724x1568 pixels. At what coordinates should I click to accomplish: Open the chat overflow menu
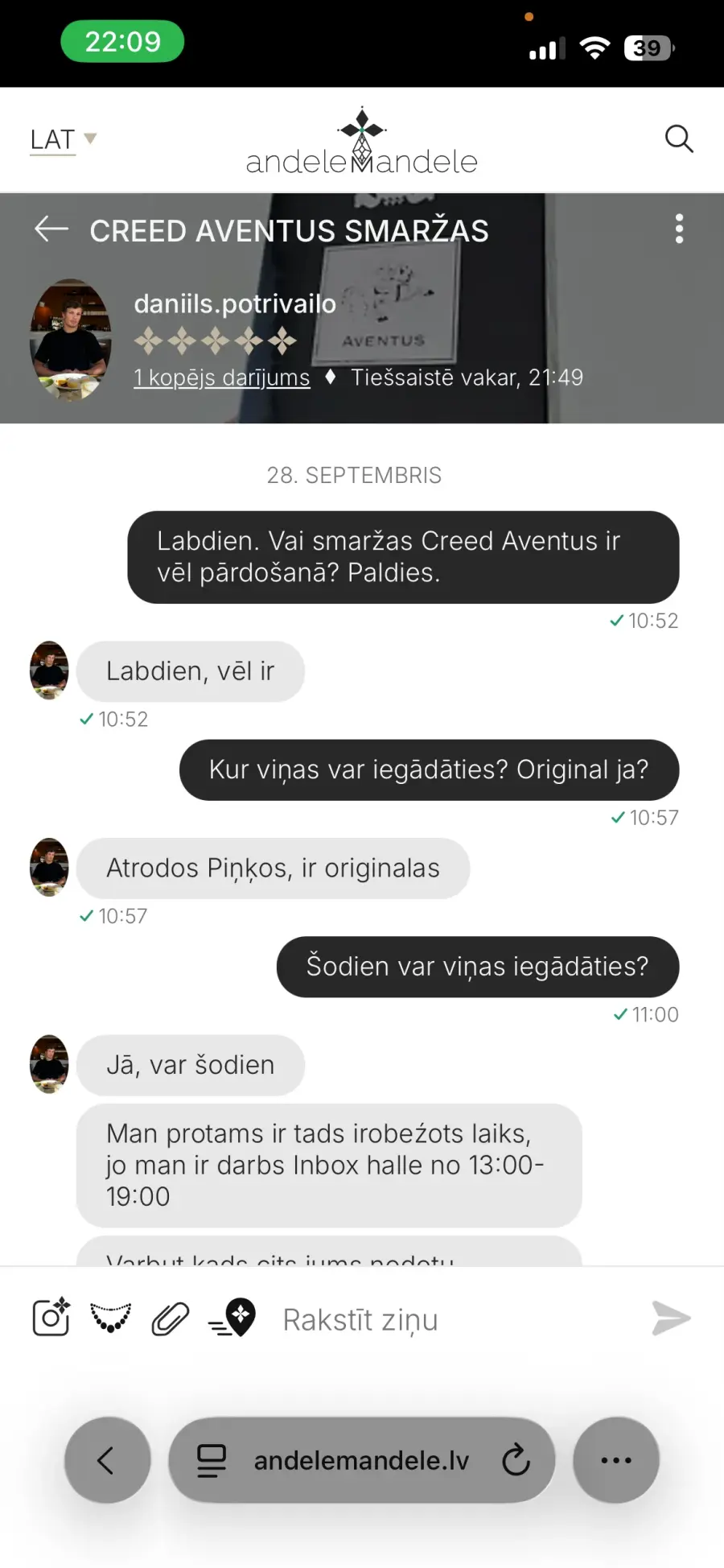tap(679, 229)
